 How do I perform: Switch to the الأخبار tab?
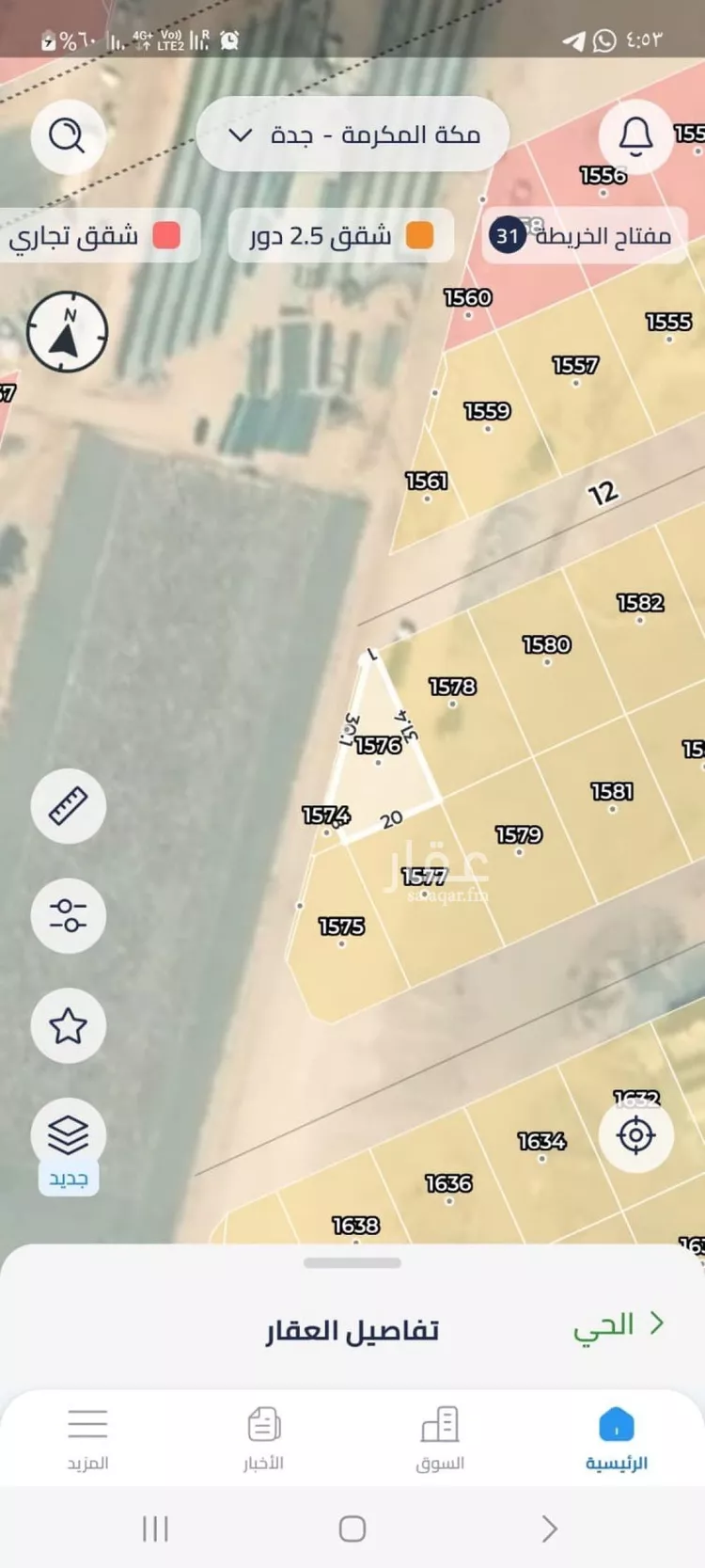[x=264, y=1437]
